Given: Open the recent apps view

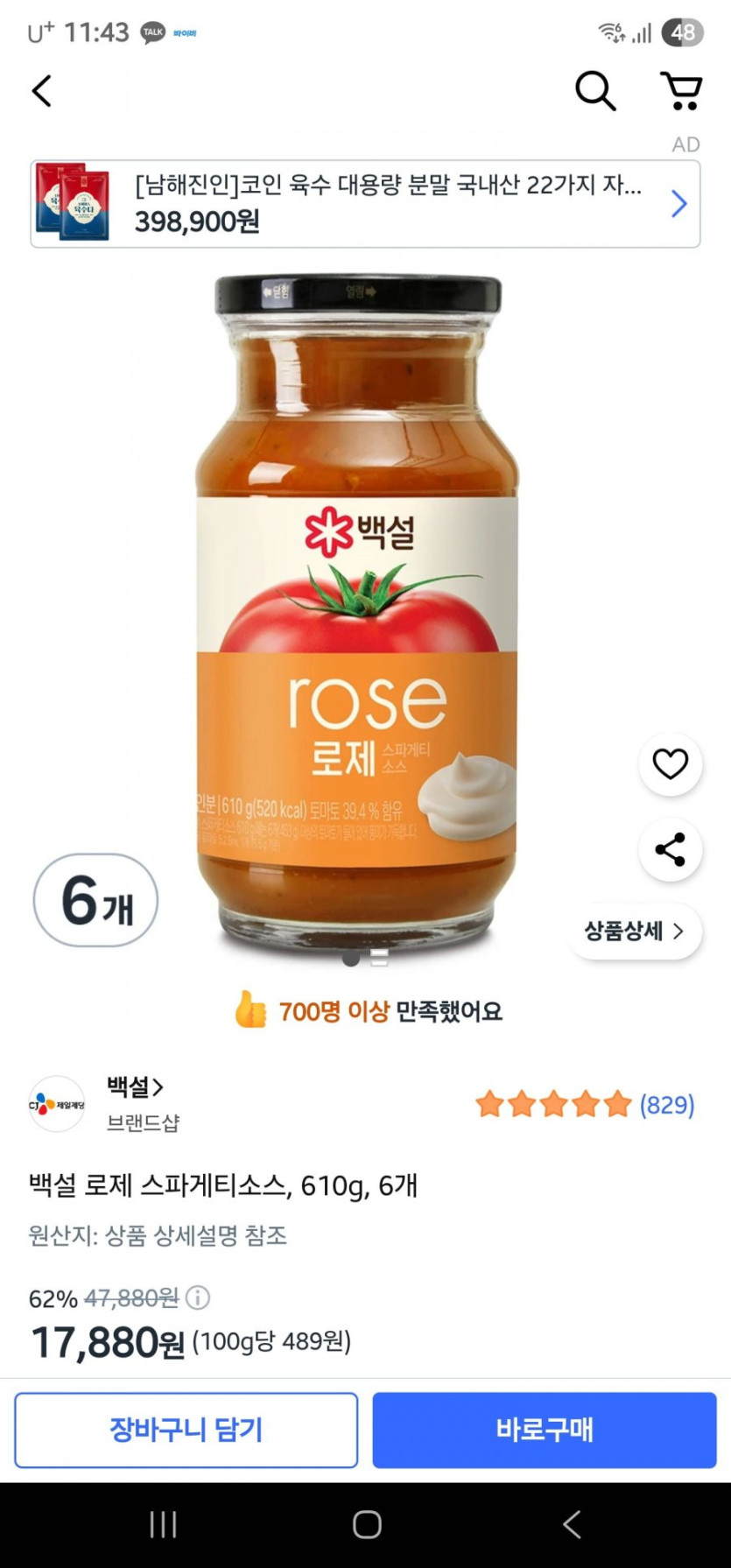Looking at the screenshot, I should (163, 1524).
